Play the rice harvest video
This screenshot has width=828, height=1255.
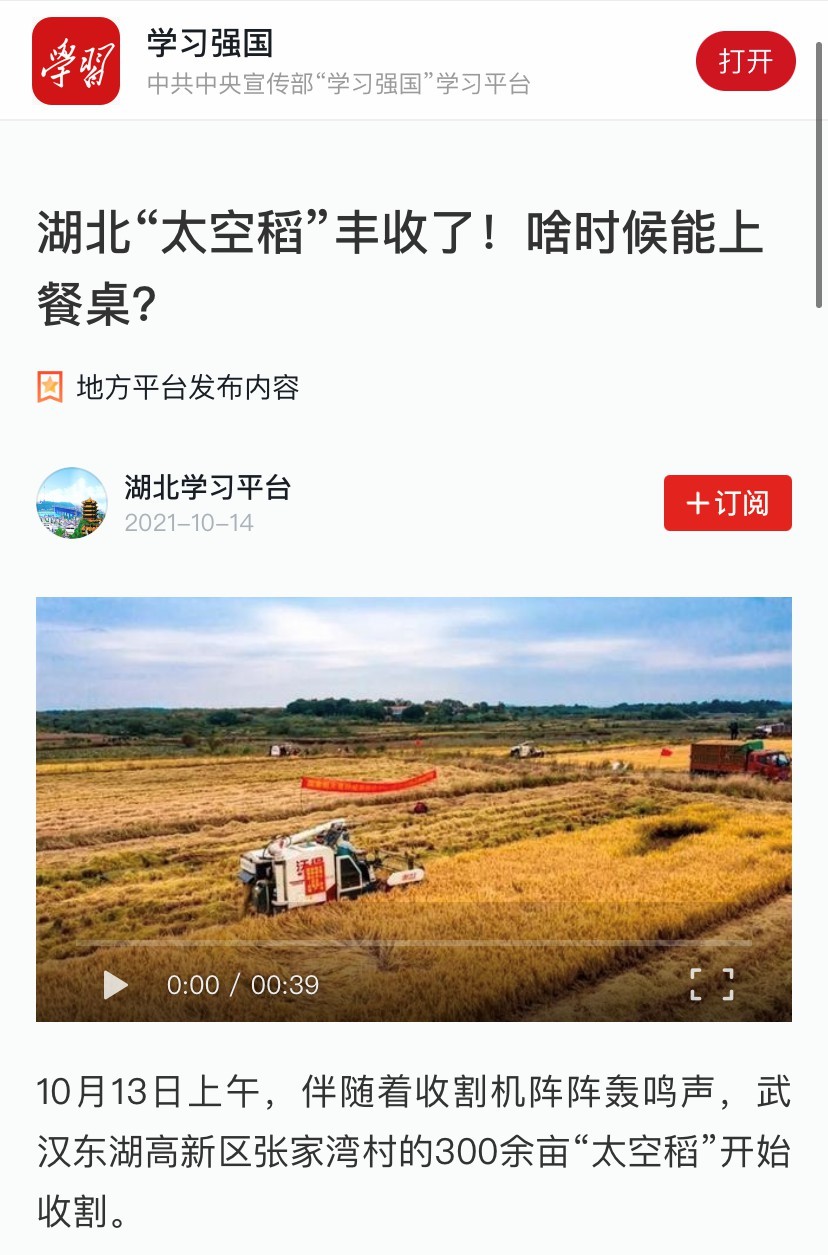pos(116,985)
